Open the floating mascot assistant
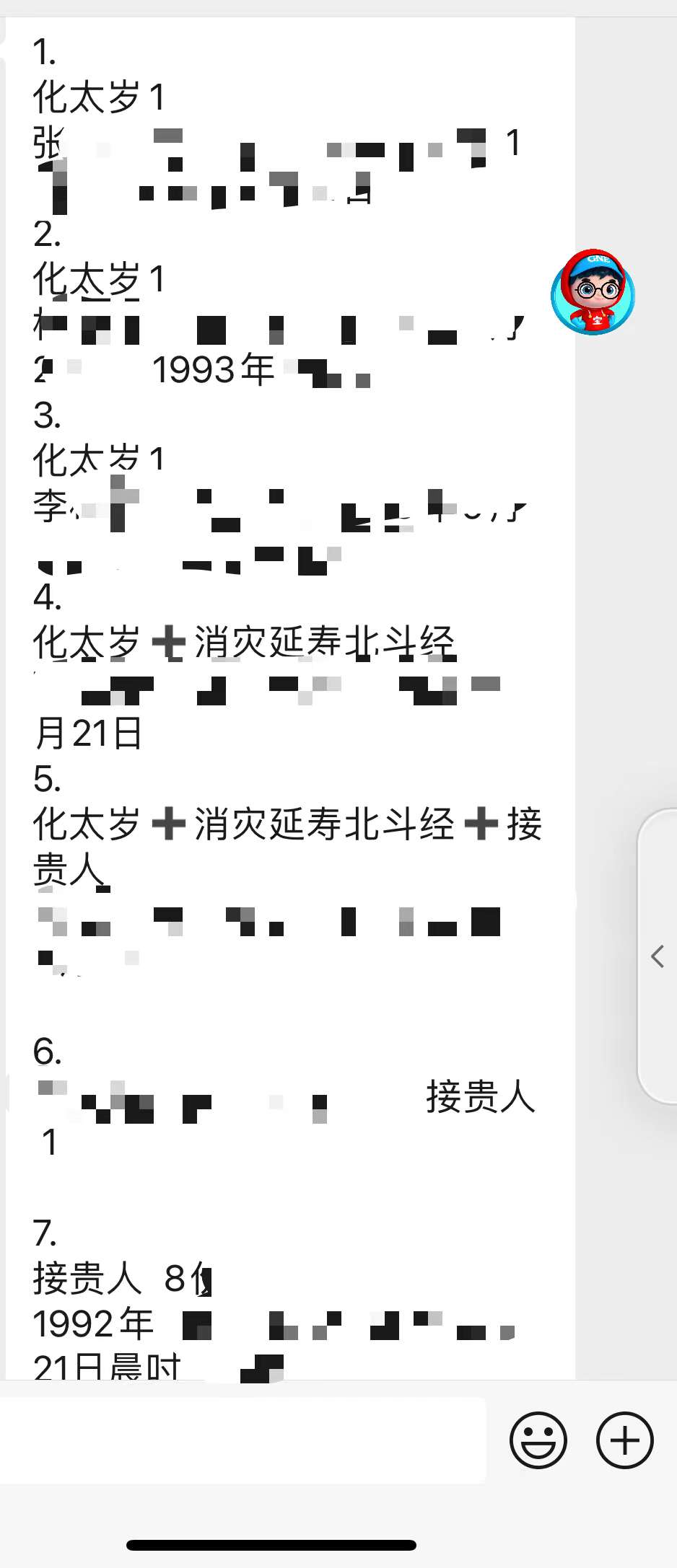 click(x=593, y=292)
